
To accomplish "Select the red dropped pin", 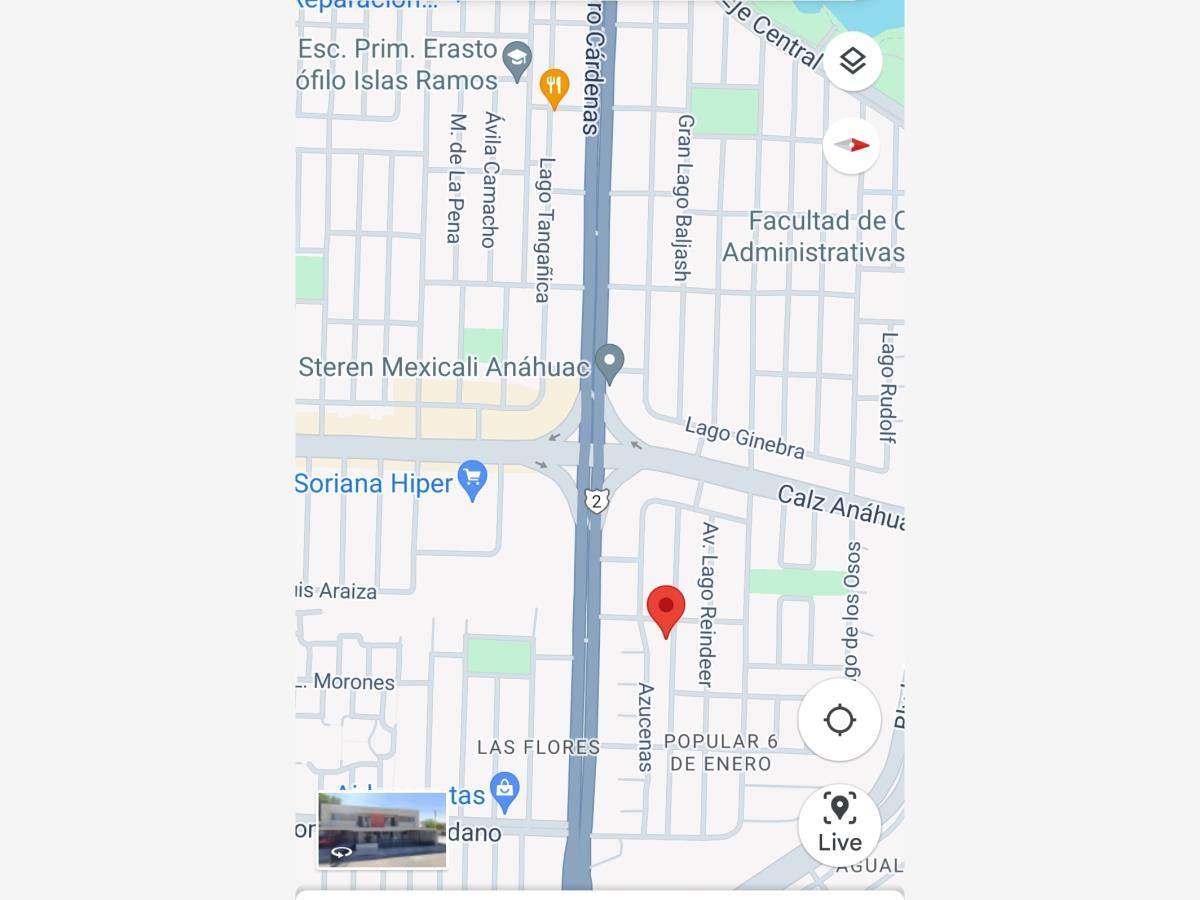I will tap(666, 612).
